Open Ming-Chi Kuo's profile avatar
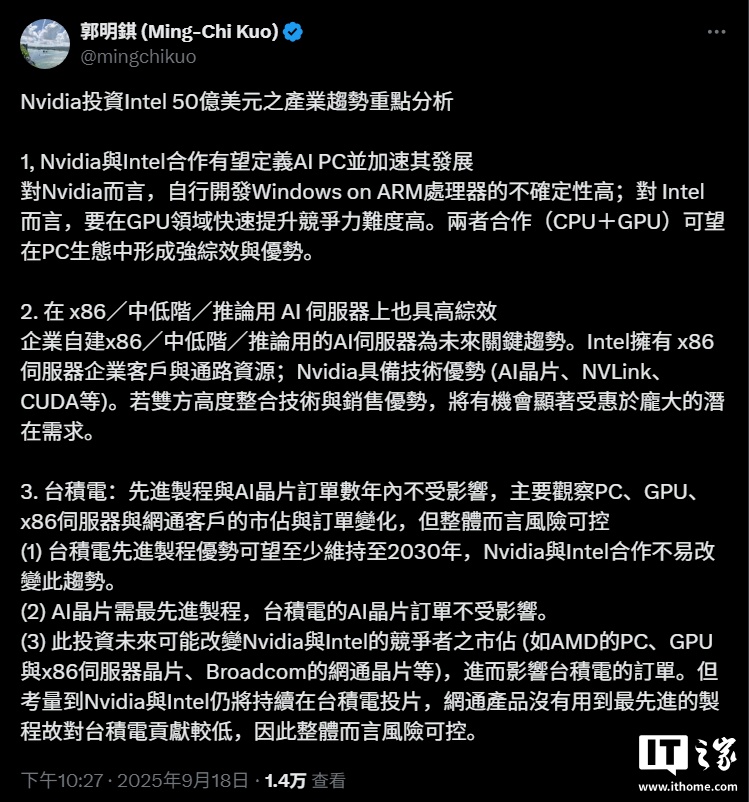This screenshot has width=749, height=802. (x=44, y=44)
